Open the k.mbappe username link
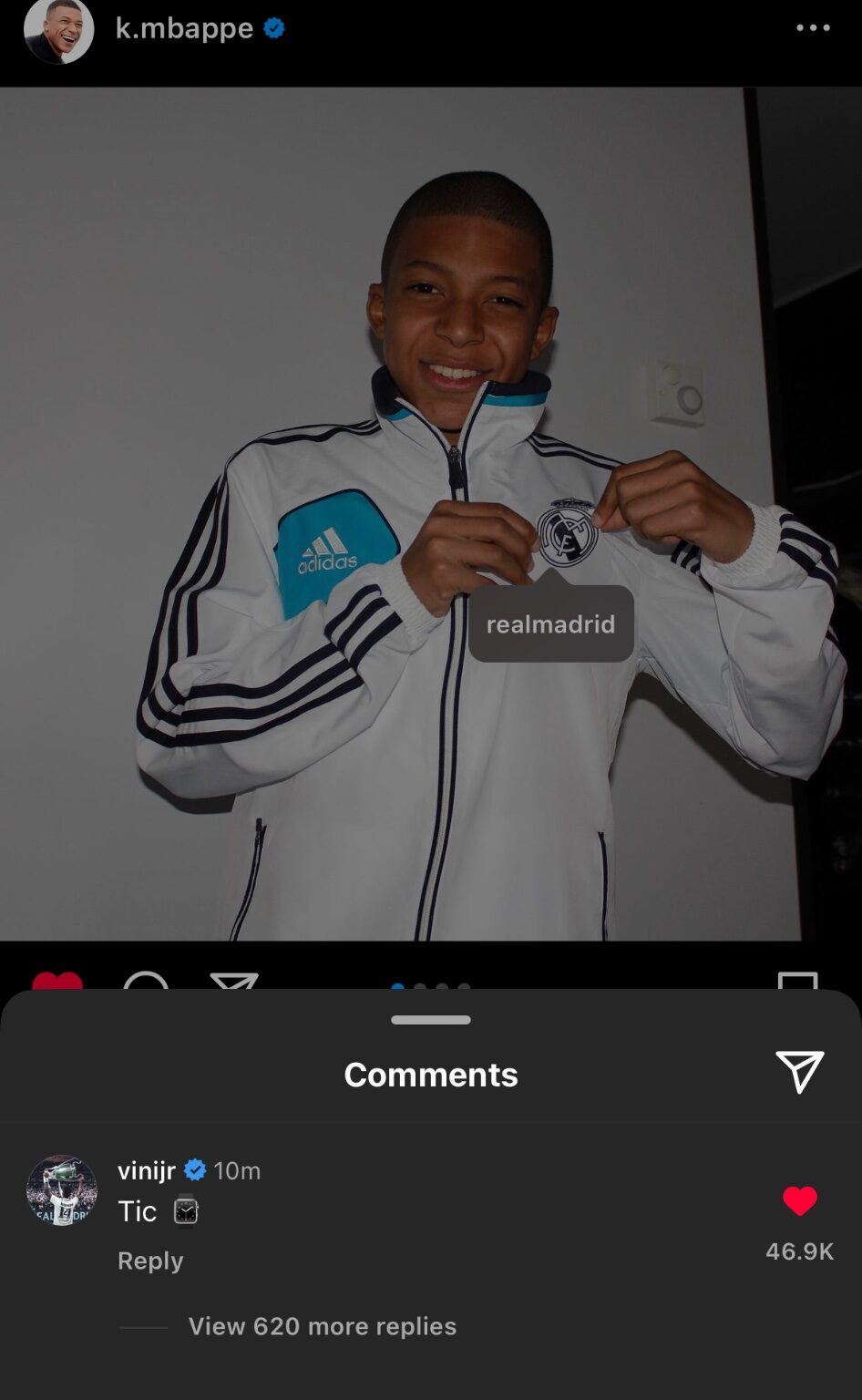This screenshot has width=862, height=1400. [184, 28]
